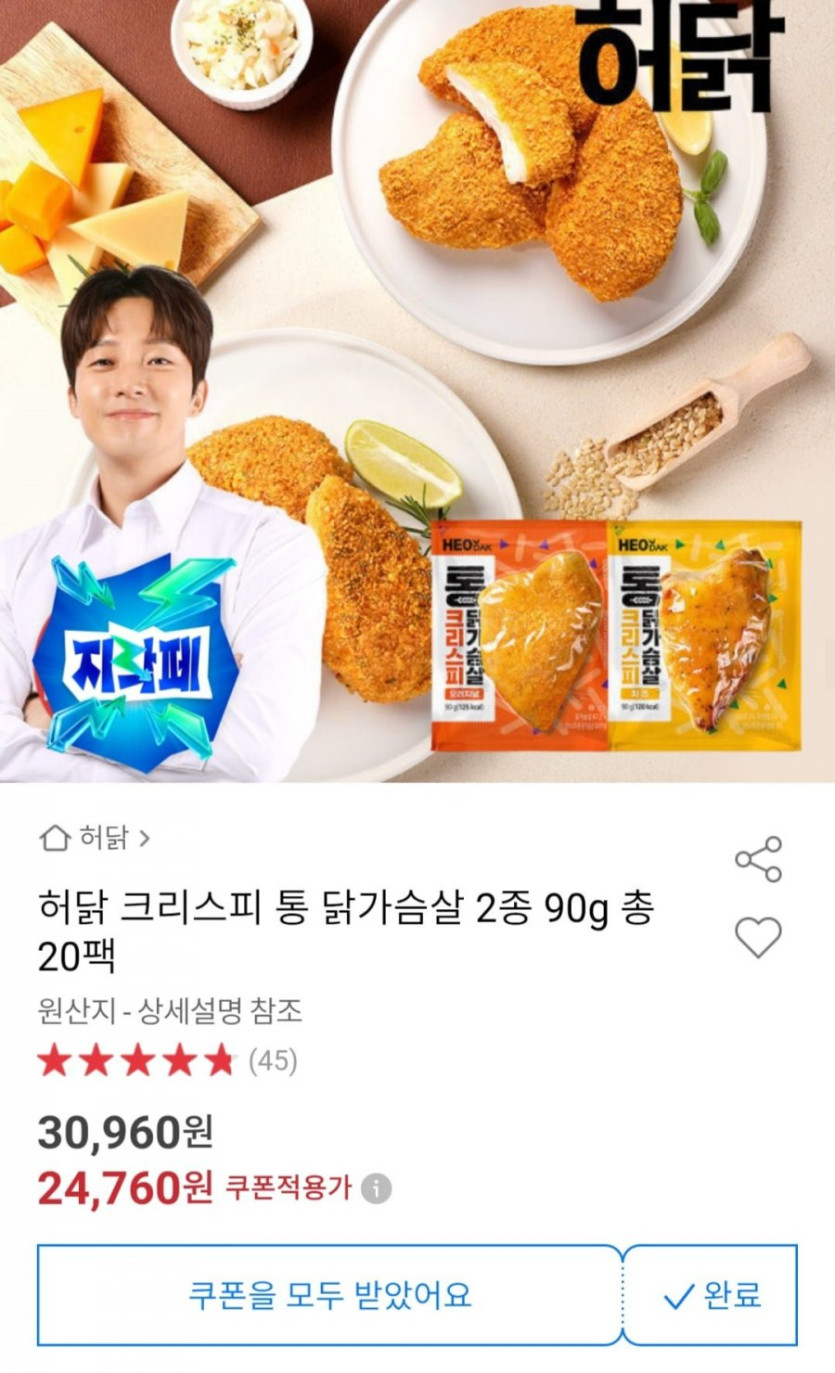Tap the 완료 button
This screenshot has height=1373, width=835.
click(x=712, y=1295)
